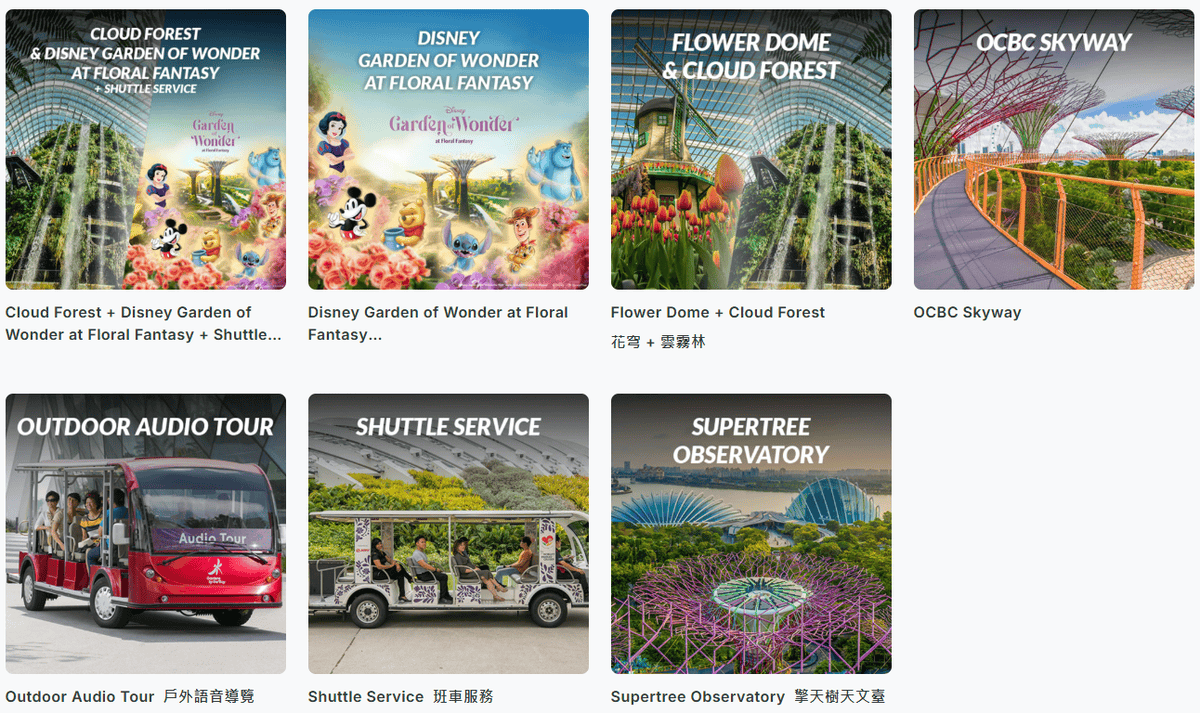Open Cloud Forest + Disney Garden + Shuttle card
Image resolution: width=1200 pixels, height=713 pixels.
tap(145, 150)
